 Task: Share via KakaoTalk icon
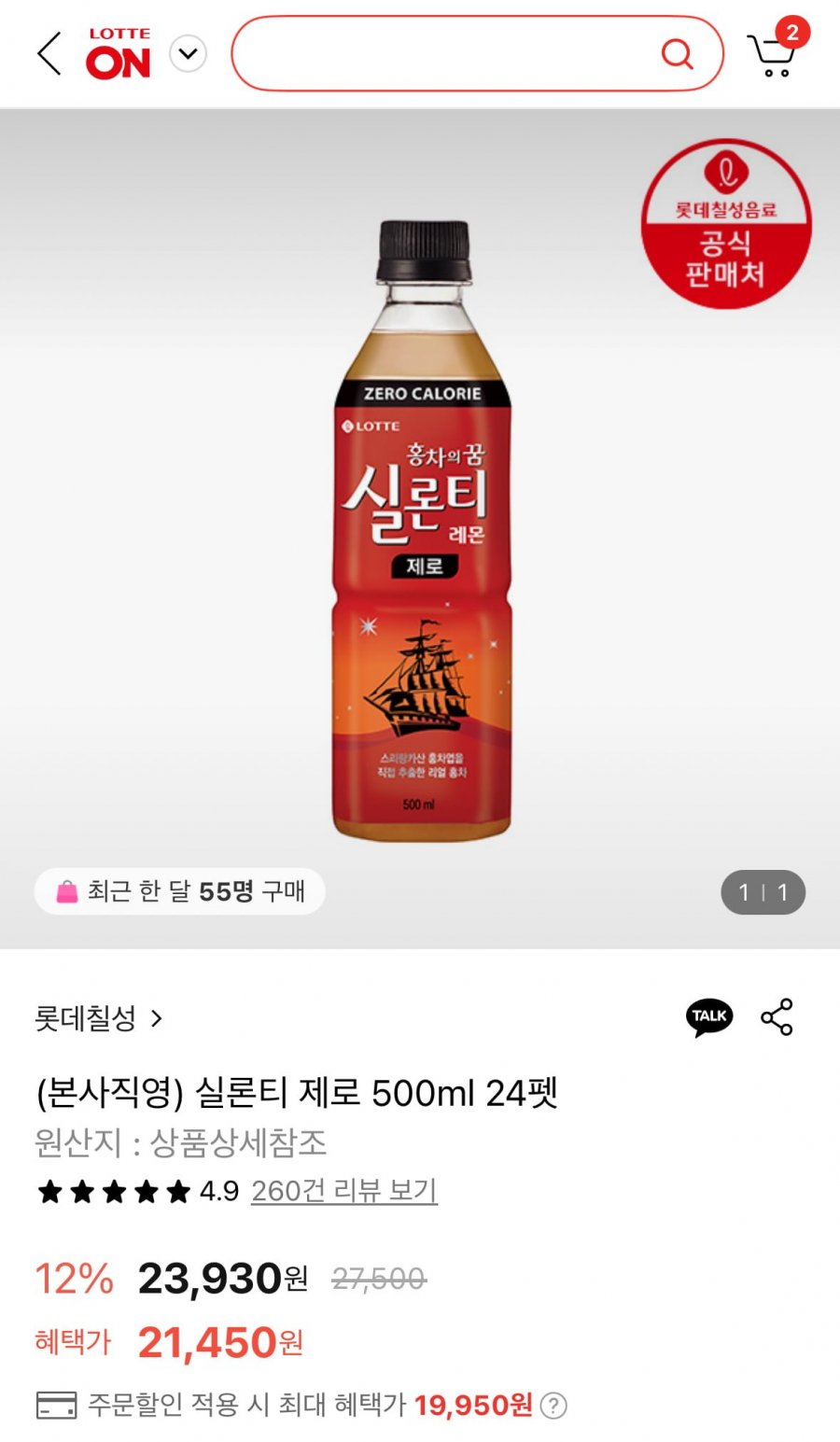[x=709, y=1017]
